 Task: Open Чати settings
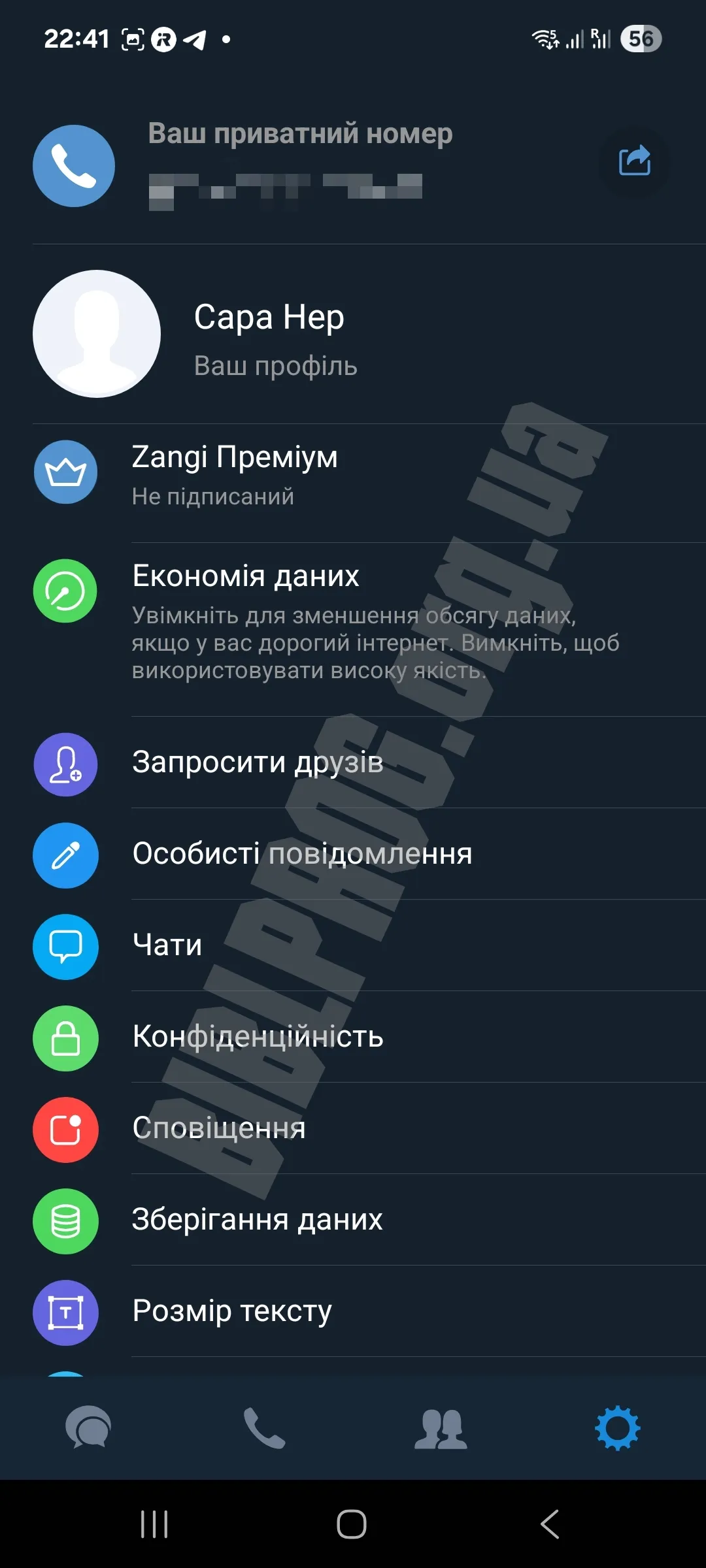(353, 945)
